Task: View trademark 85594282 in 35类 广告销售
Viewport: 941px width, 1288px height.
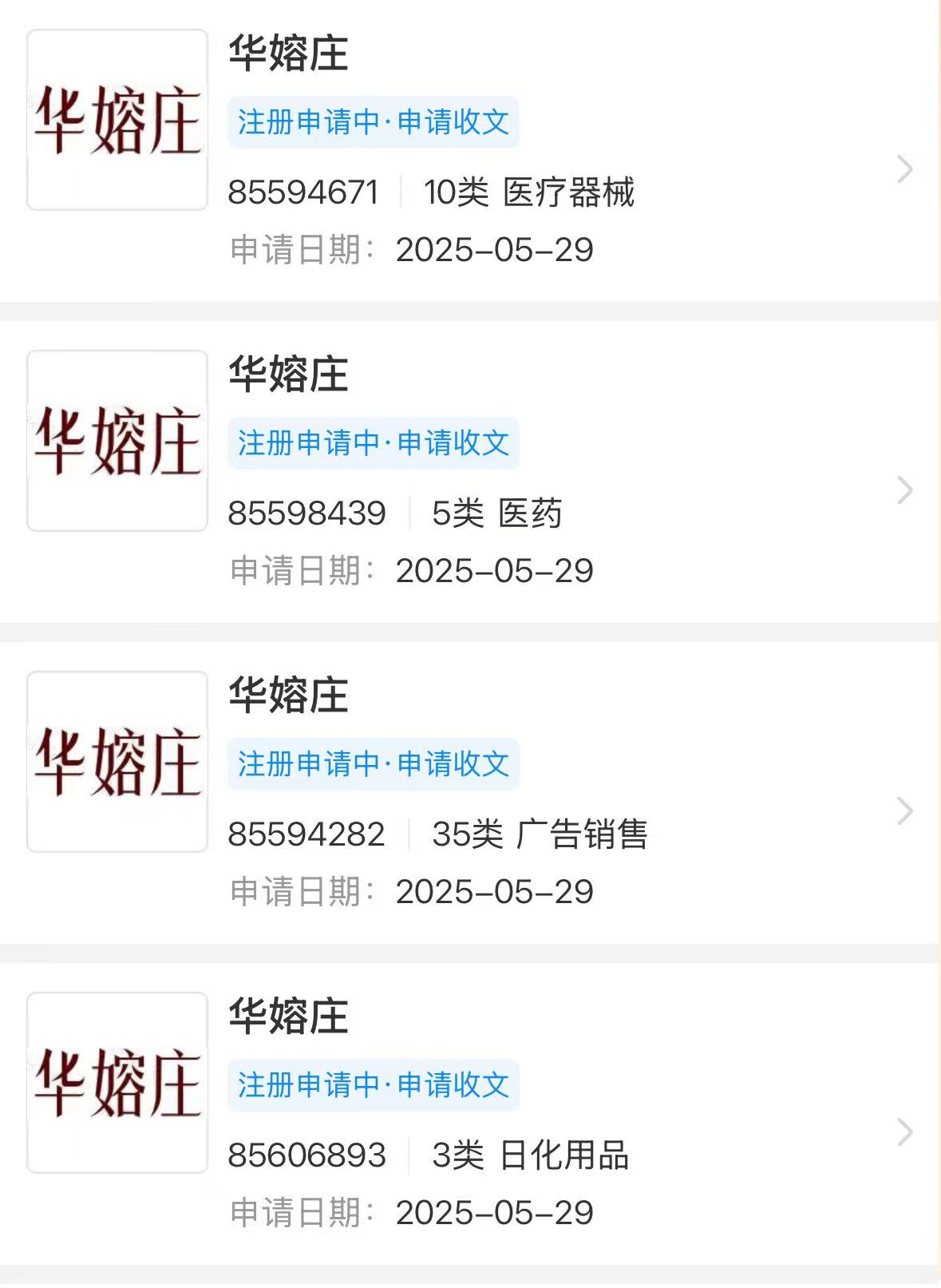Action: click(469, 794)
